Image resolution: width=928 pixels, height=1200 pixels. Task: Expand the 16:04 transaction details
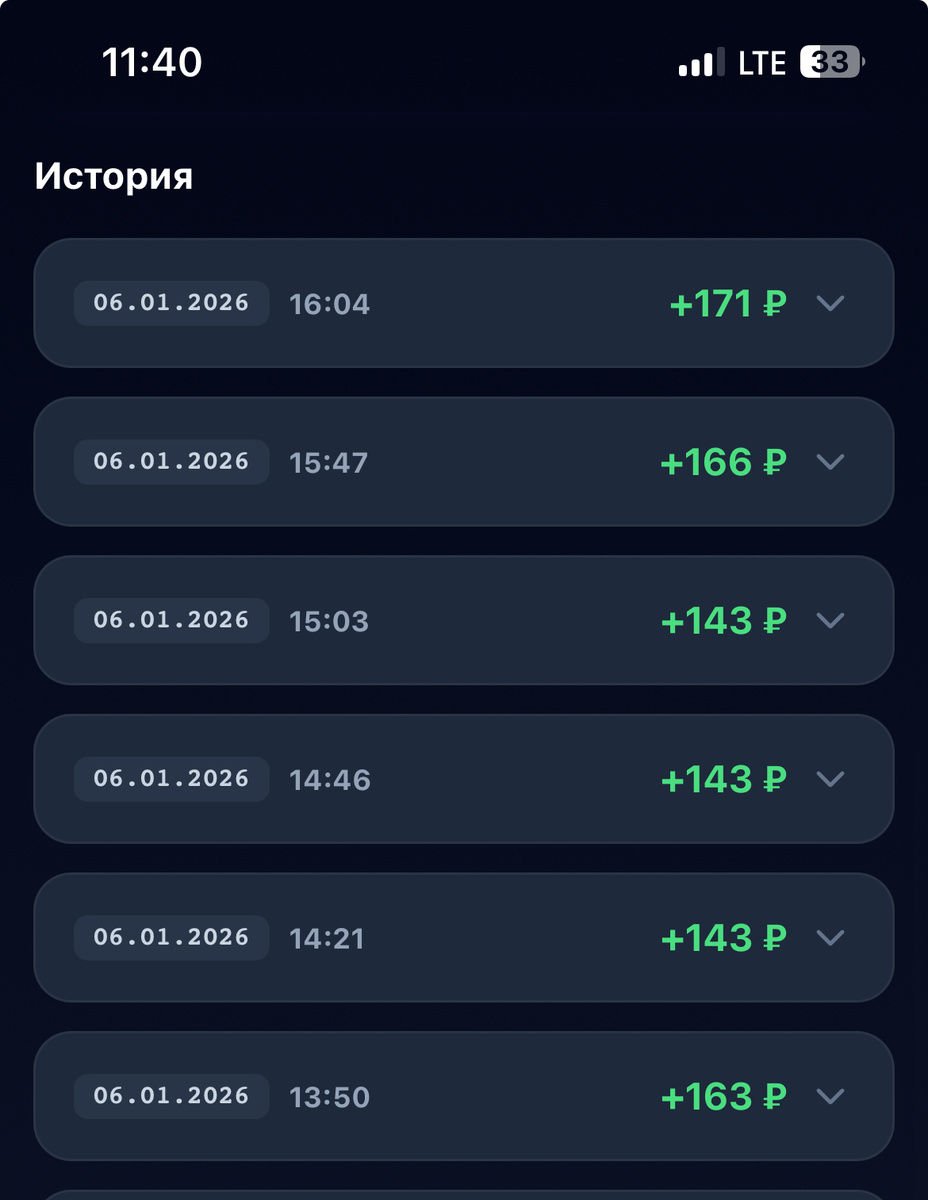pos(830,304)
